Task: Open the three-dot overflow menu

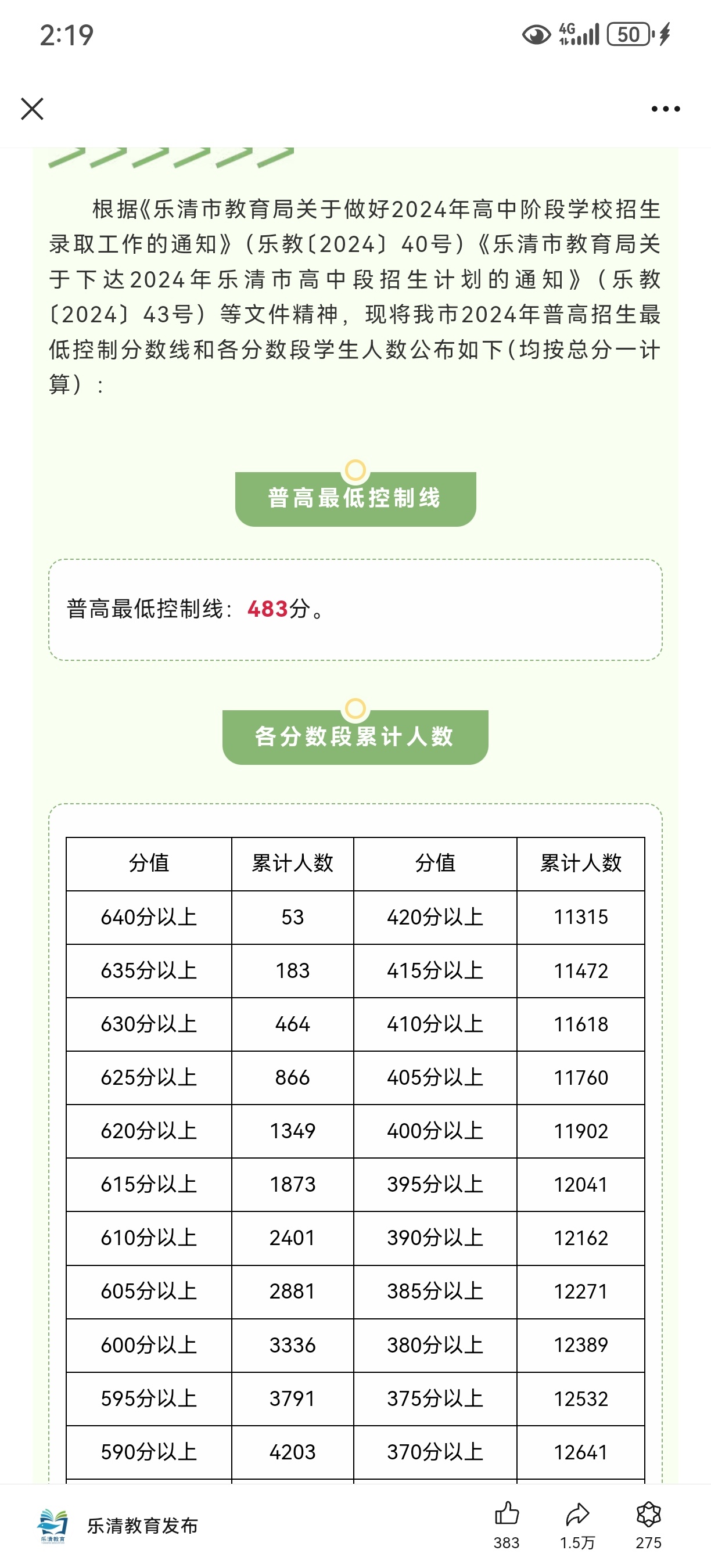Action: [665, 109]
